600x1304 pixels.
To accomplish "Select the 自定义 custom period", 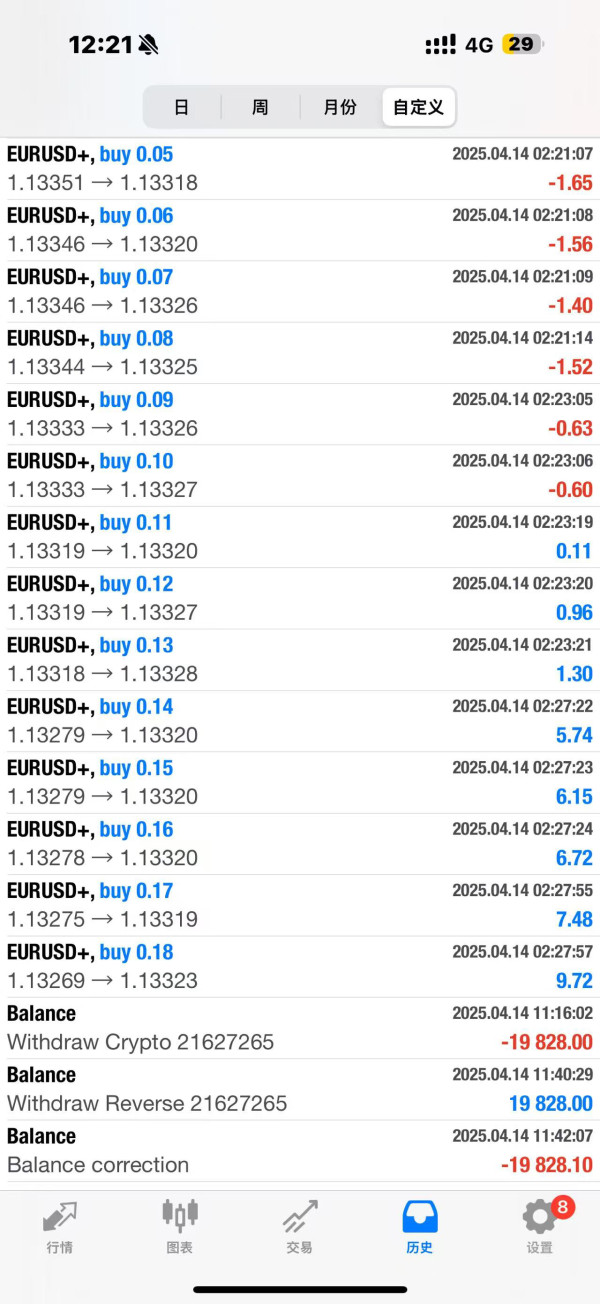I will [418, 107].
